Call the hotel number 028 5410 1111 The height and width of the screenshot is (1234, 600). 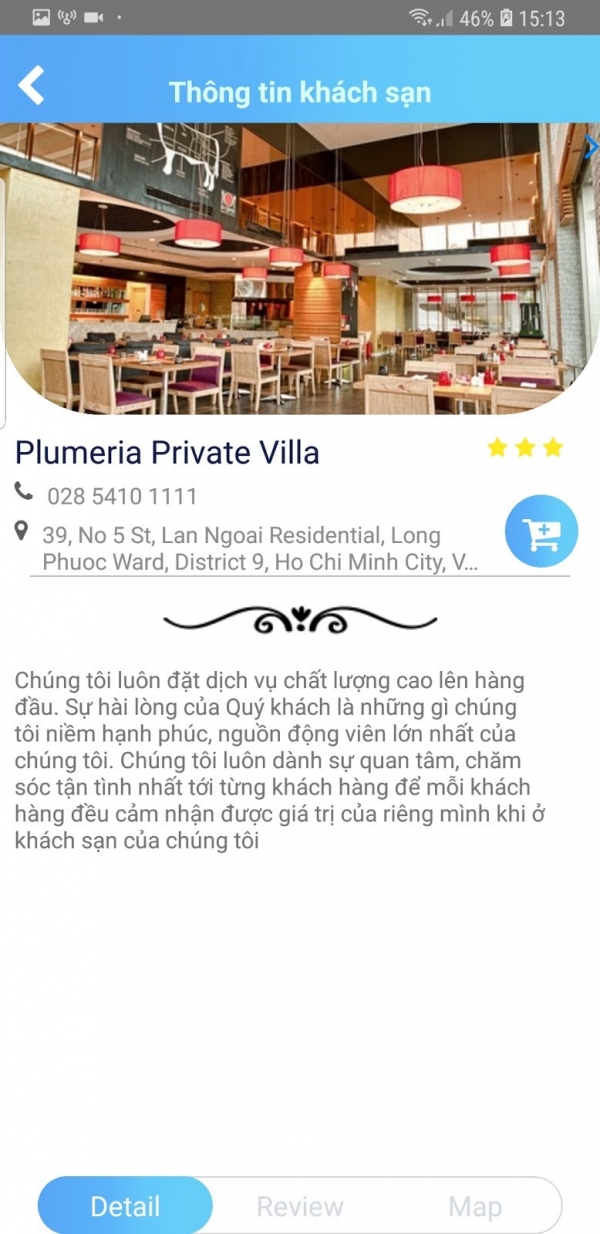coord(121,496)
